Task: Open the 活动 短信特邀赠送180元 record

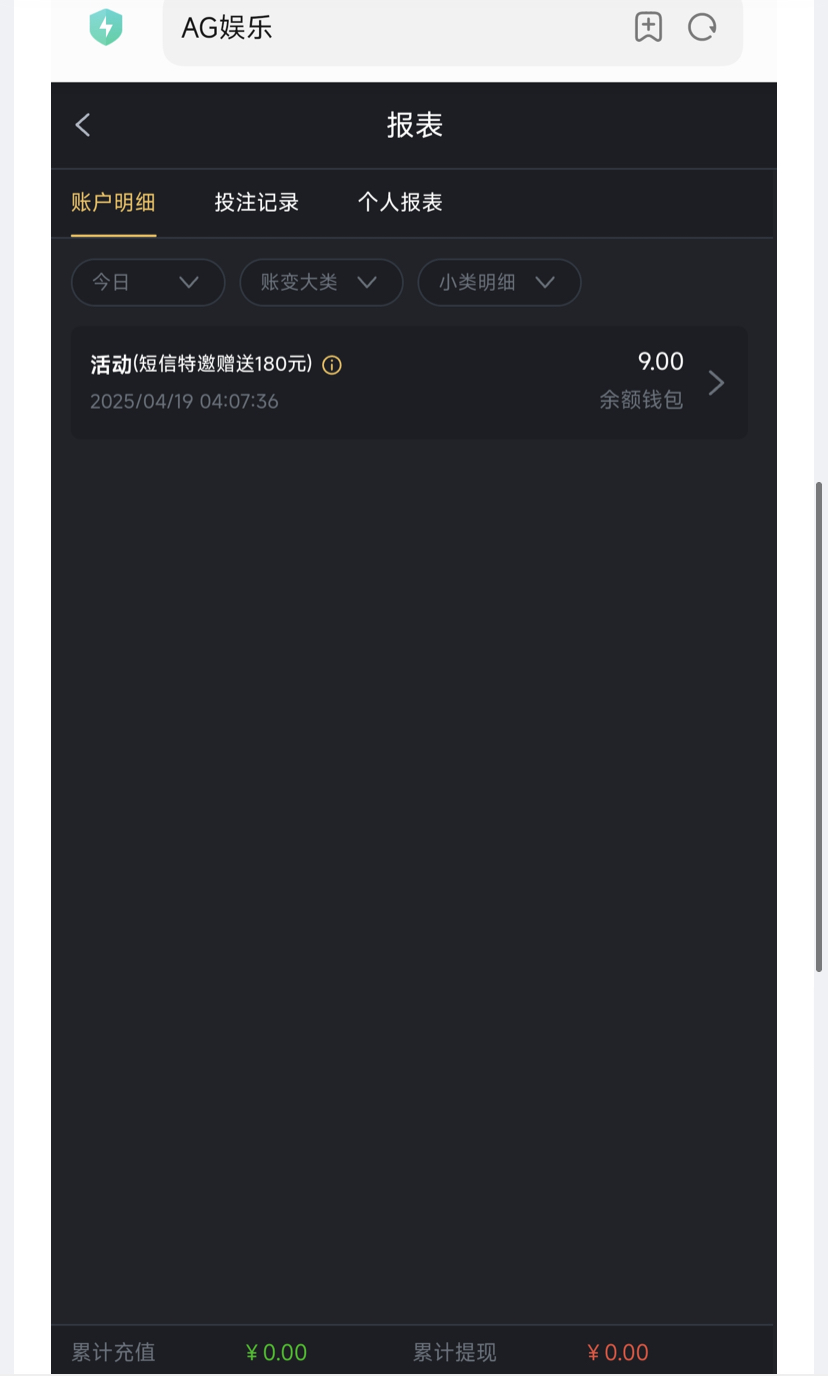Action: coord(409,382)
